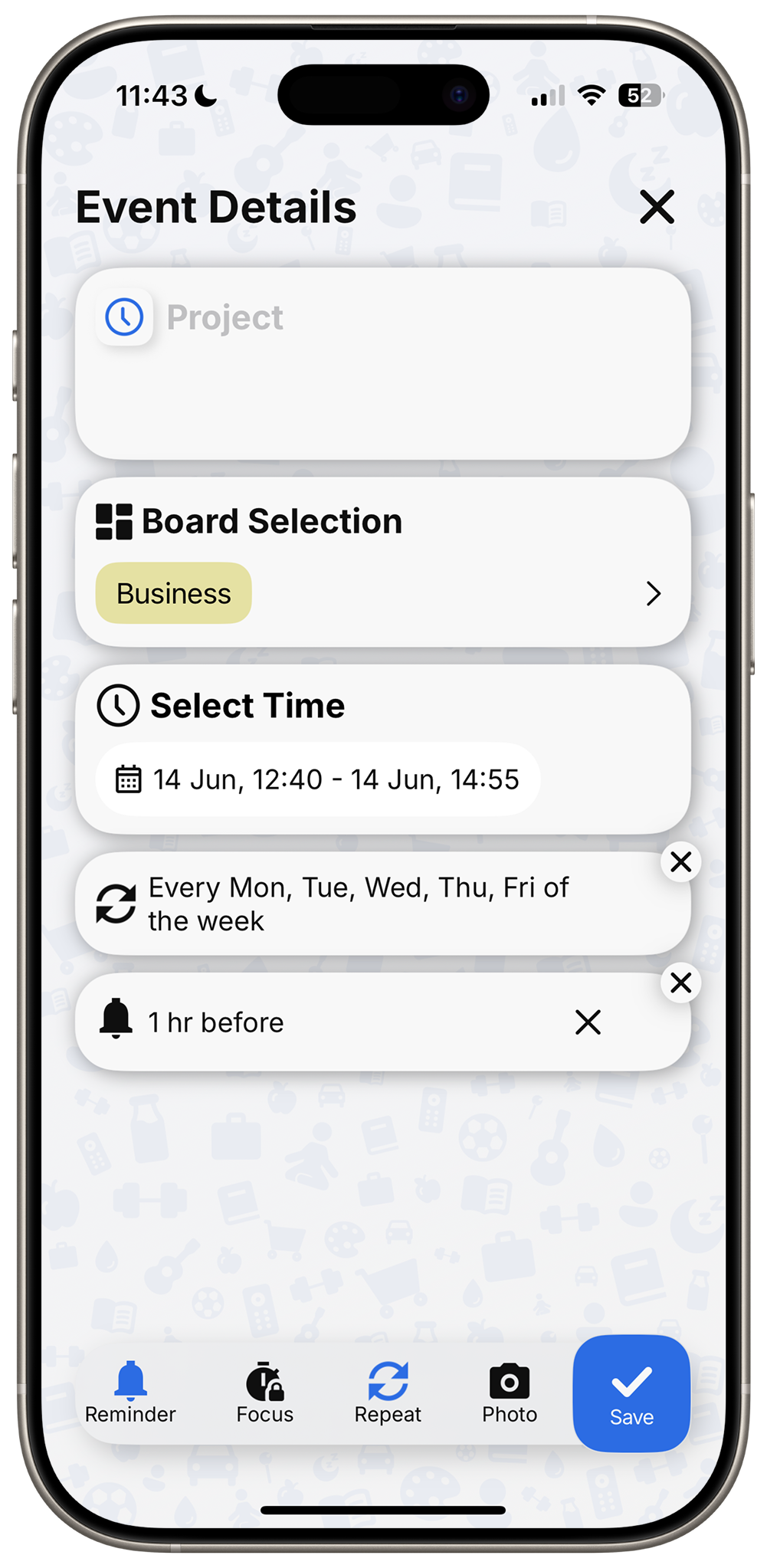Edit the 14 Jun time range

pos(318,779)
